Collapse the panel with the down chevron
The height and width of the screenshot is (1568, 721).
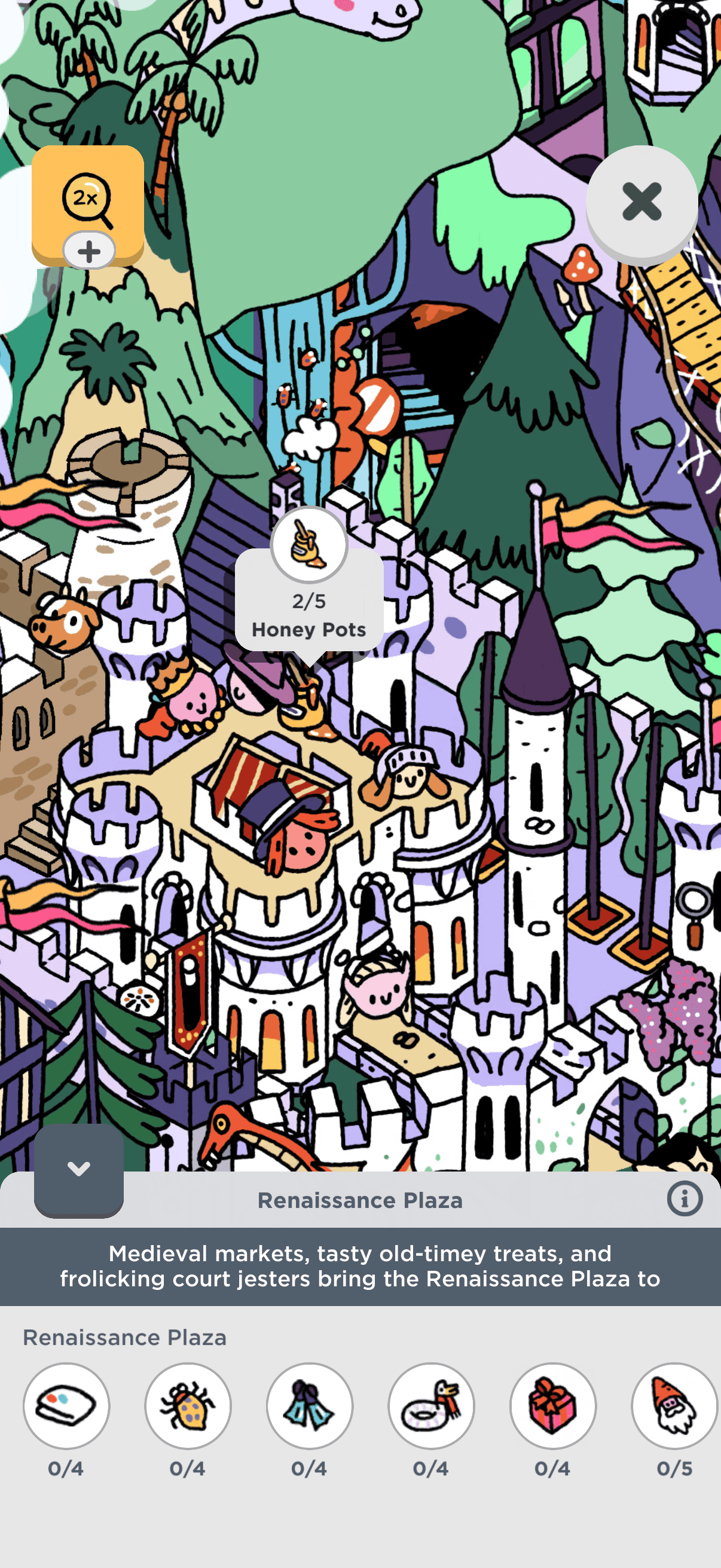point(78,1169)
